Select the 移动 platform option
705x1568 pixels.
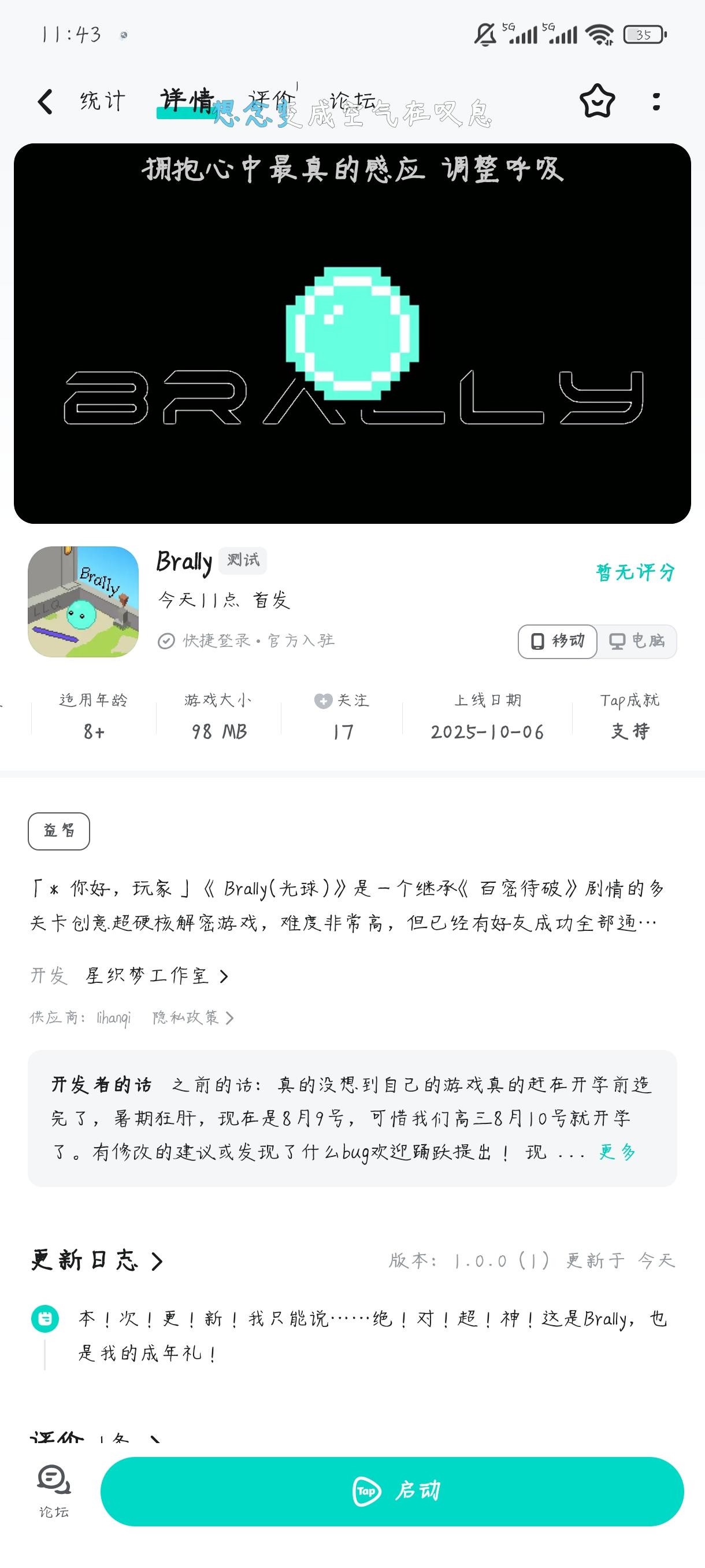(x=557, y=641)
